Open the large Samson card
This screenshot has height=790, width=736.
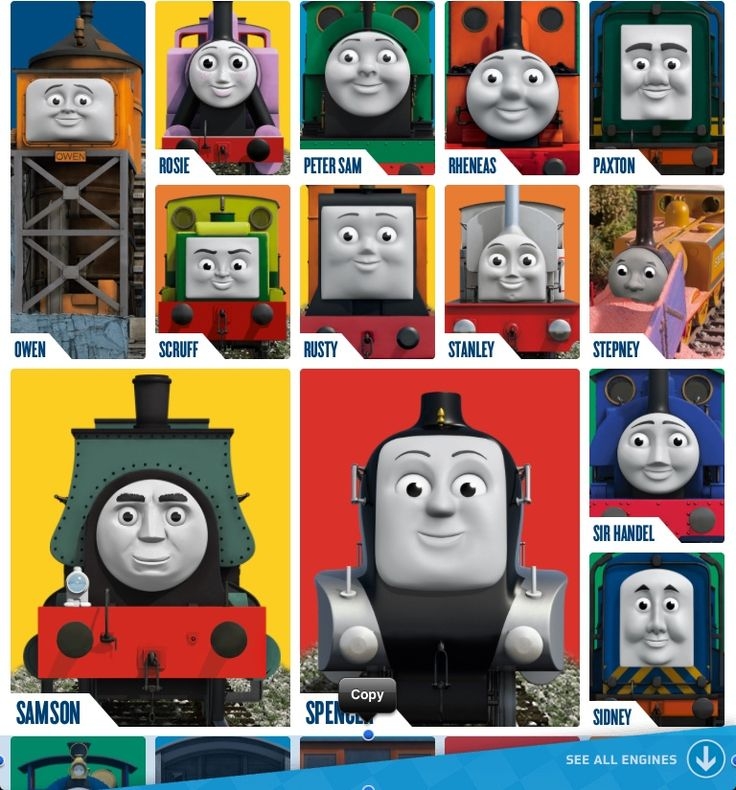coord(150,547)
